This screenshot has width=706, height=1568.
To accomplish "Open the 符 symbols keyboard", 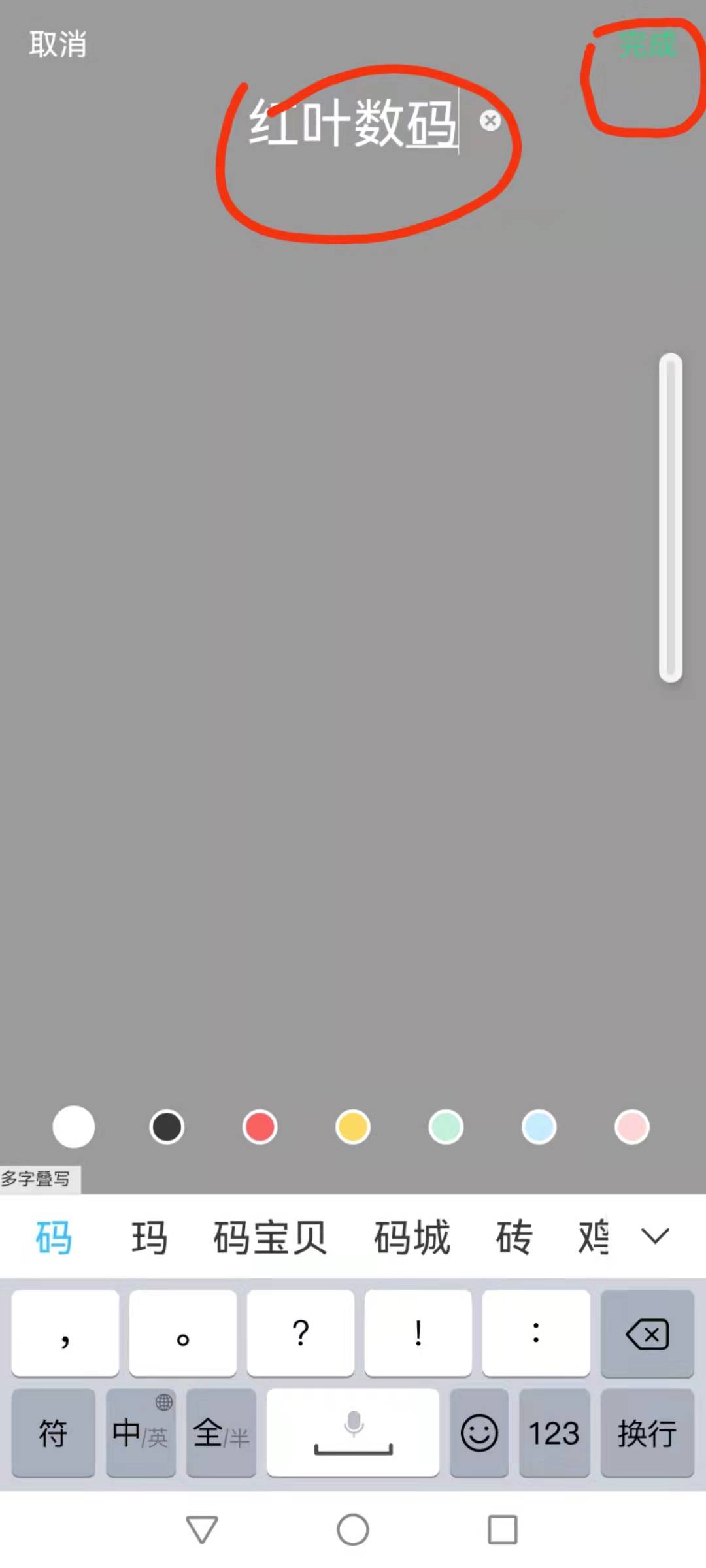I will (x=53, y=1433).
